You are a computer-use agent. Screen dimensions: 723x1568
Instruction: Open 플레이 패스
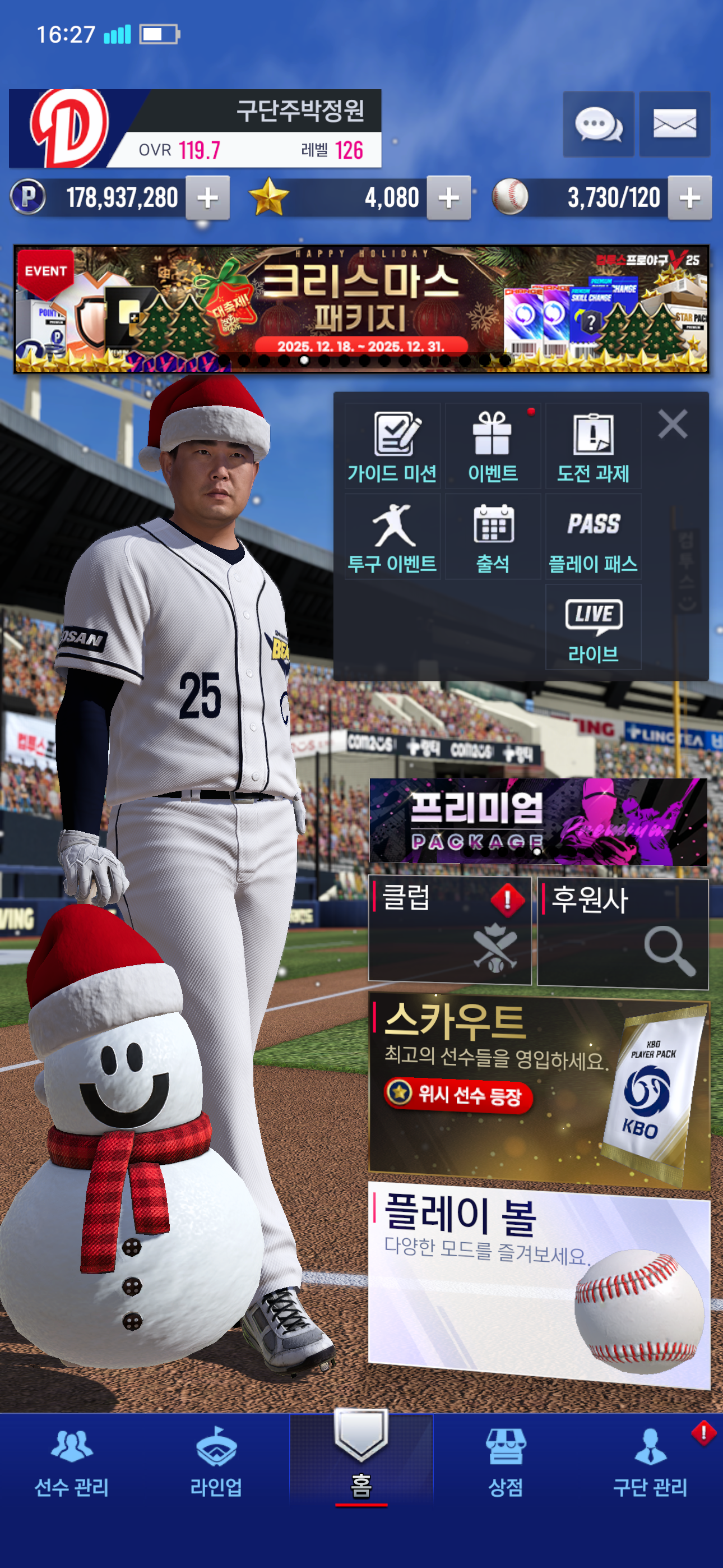[x=593, y=536]
